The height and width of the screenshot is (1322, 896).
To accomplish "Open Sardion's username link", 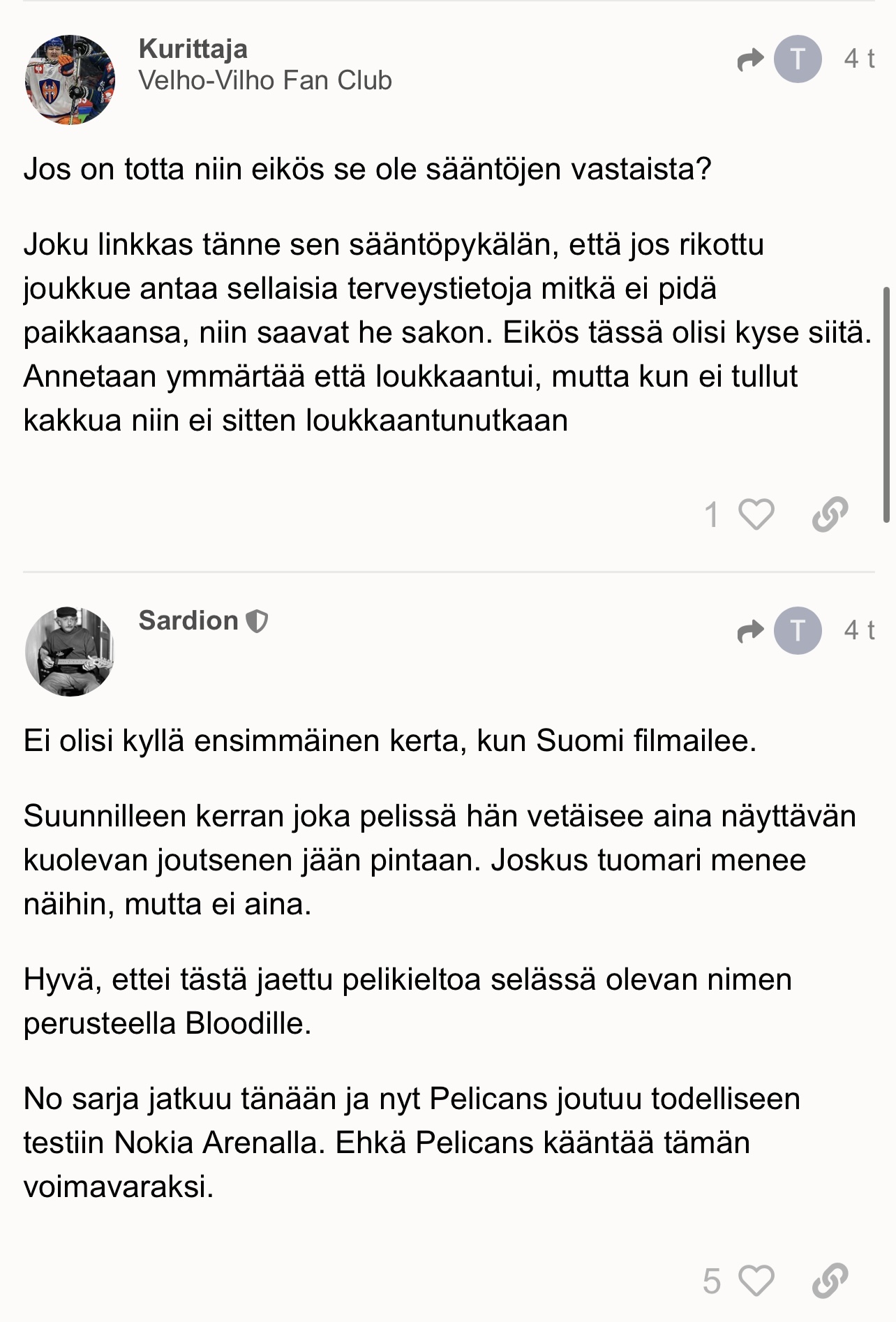I will tap(188, 621).
